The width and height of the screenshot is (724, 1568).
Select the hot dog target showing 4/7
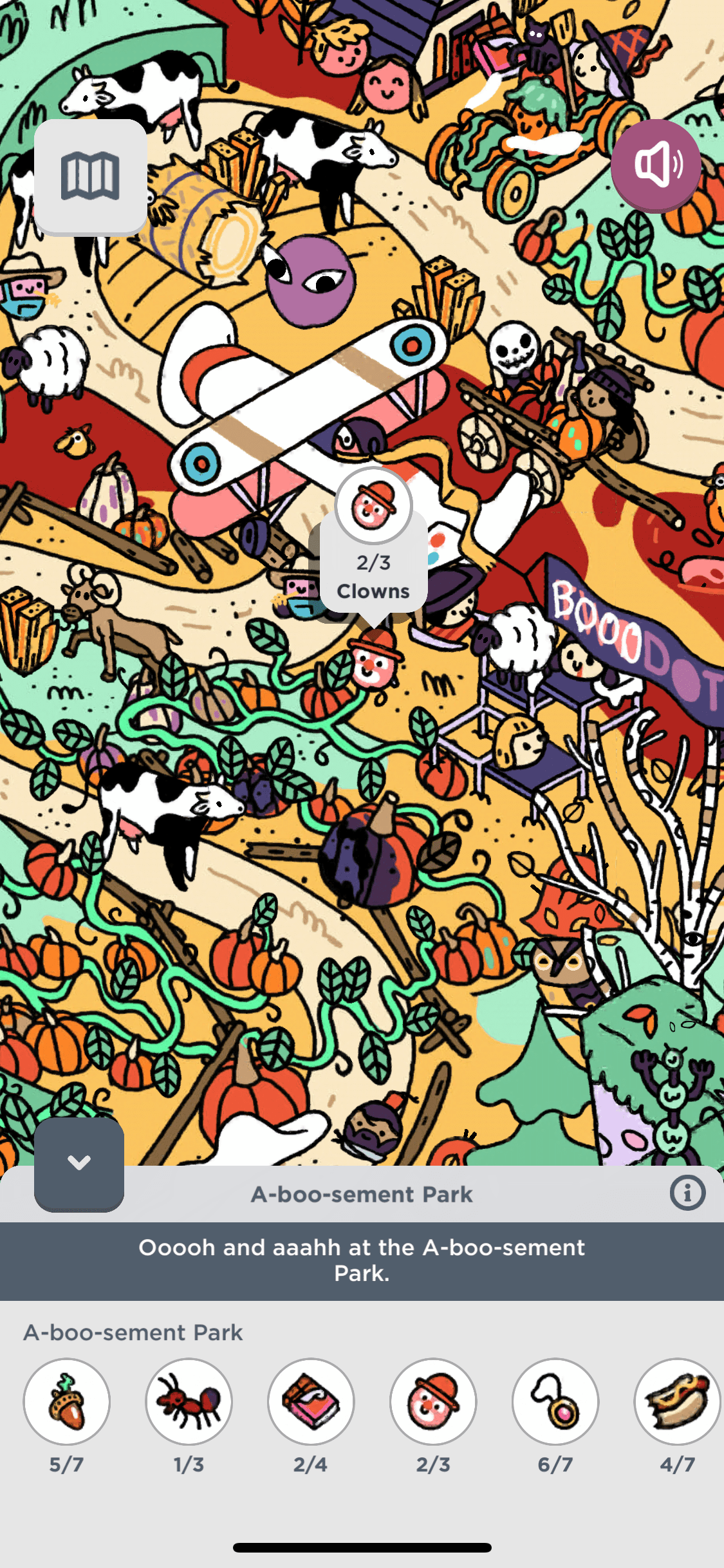click(677, 1401)
